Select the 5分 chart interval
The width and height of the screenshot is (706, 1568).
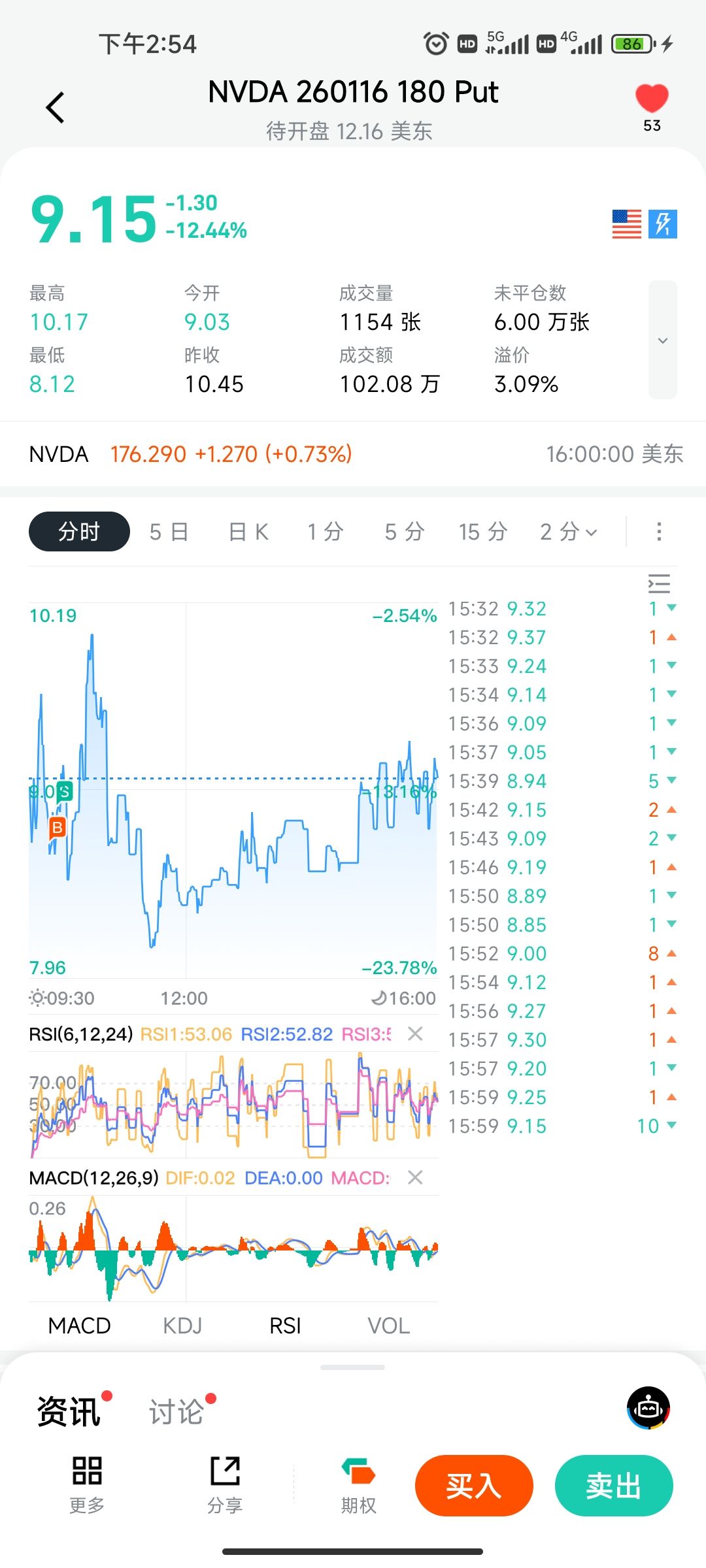[405, 532]
